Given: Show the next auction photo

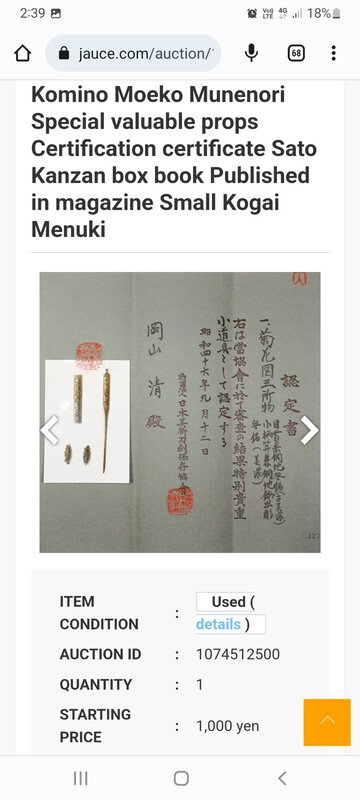Looking at the screenshot, I should point(310,430).
